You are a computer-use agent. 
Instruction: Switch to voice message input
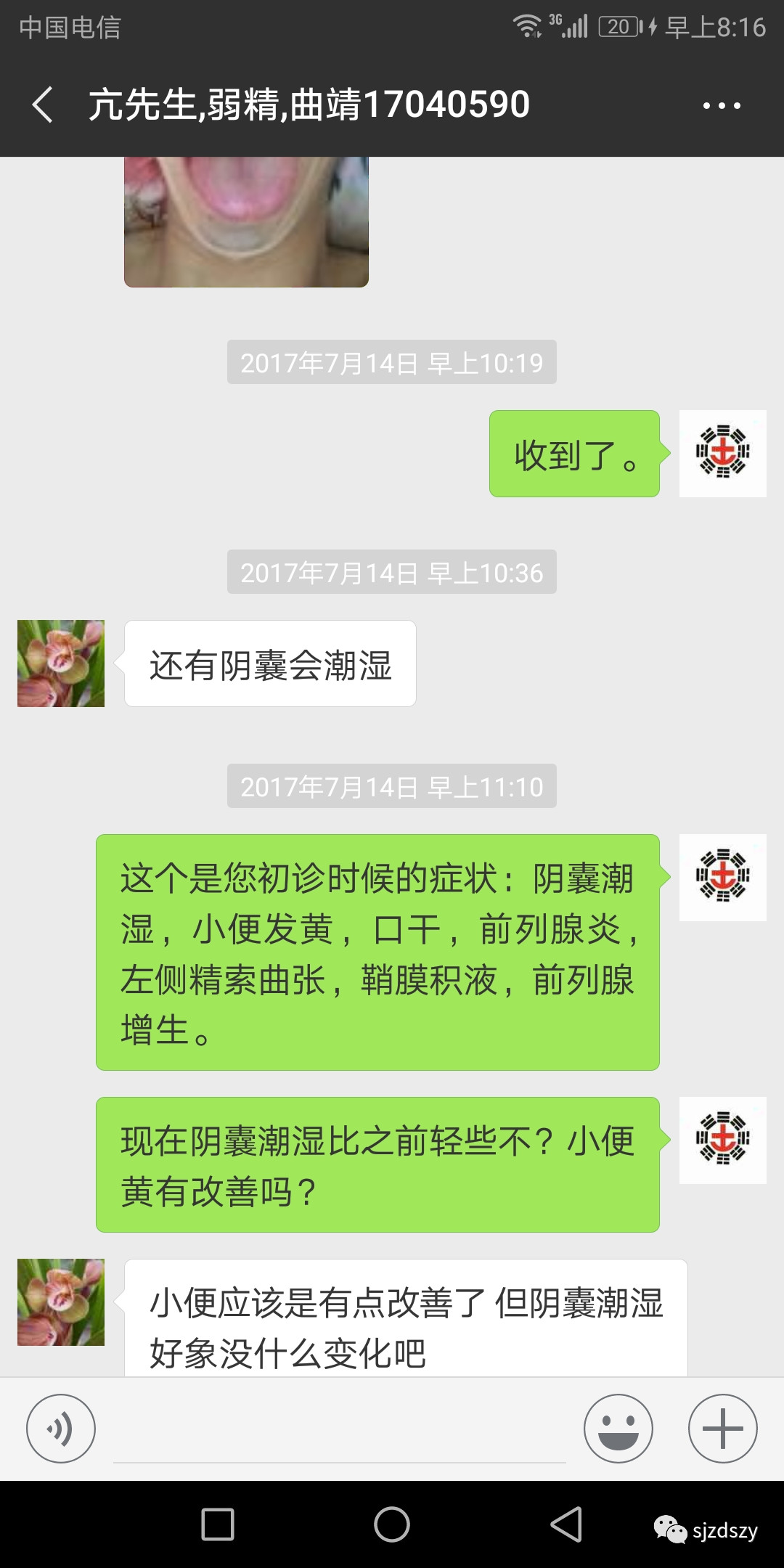[61, 1429]
